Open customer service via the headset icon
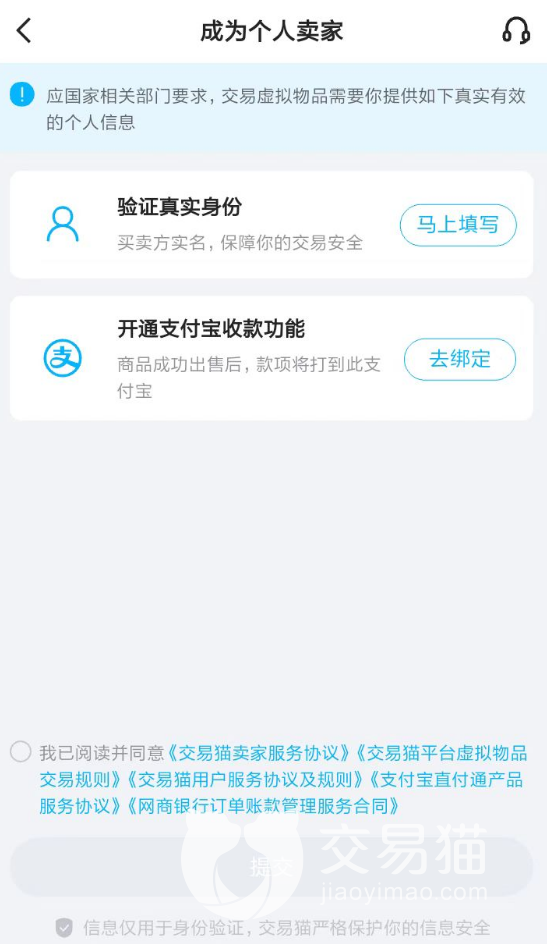The width and height of the screenshot is (547, 944). [x=516, y=30]
